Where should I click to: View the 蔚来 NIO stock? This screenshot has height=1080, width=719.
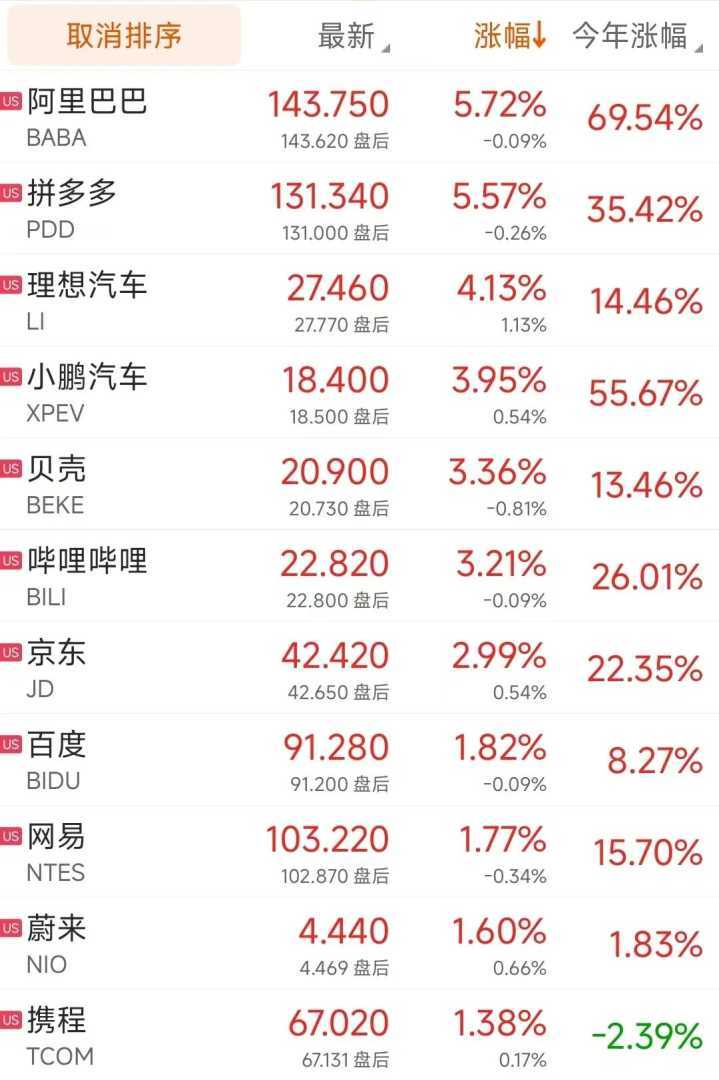(x=58, y=945)
